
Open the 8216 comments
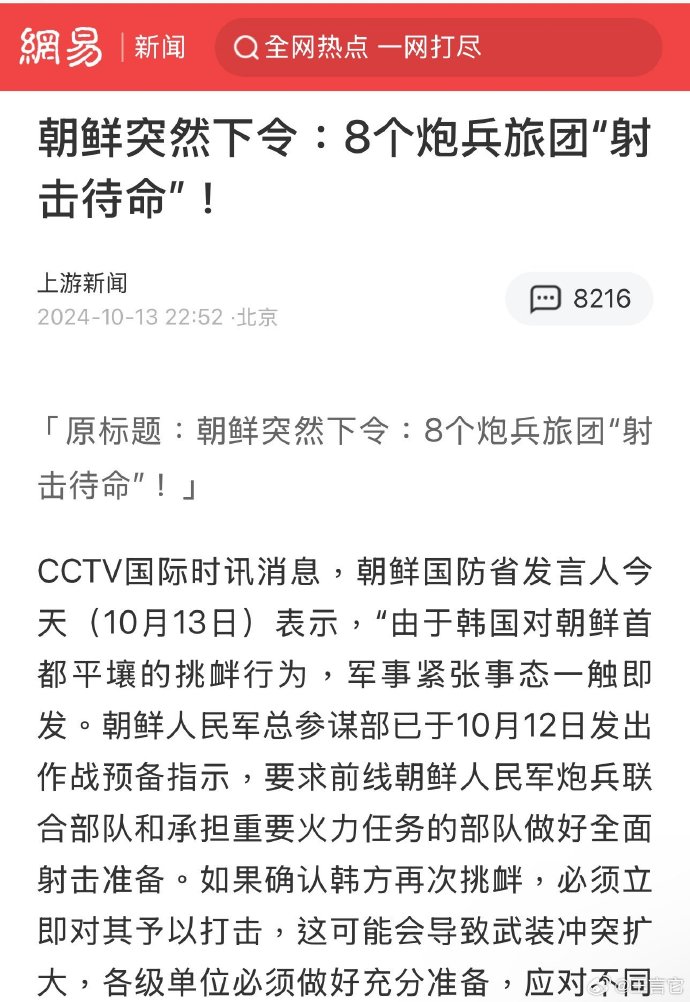pos(579,299)
